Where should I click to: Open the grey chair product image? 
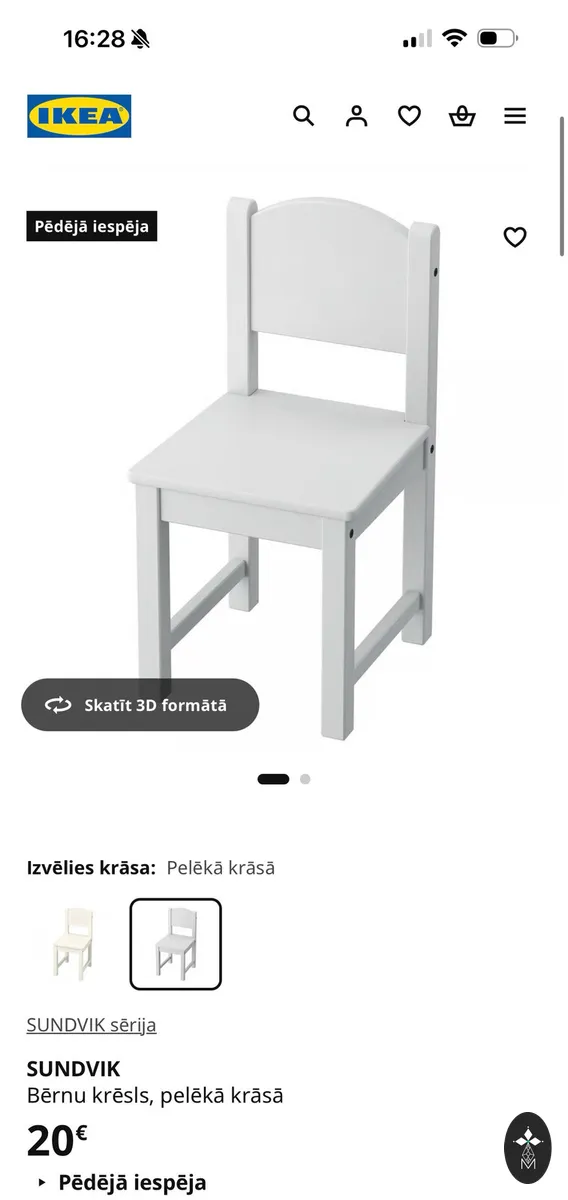click(286, 465)
